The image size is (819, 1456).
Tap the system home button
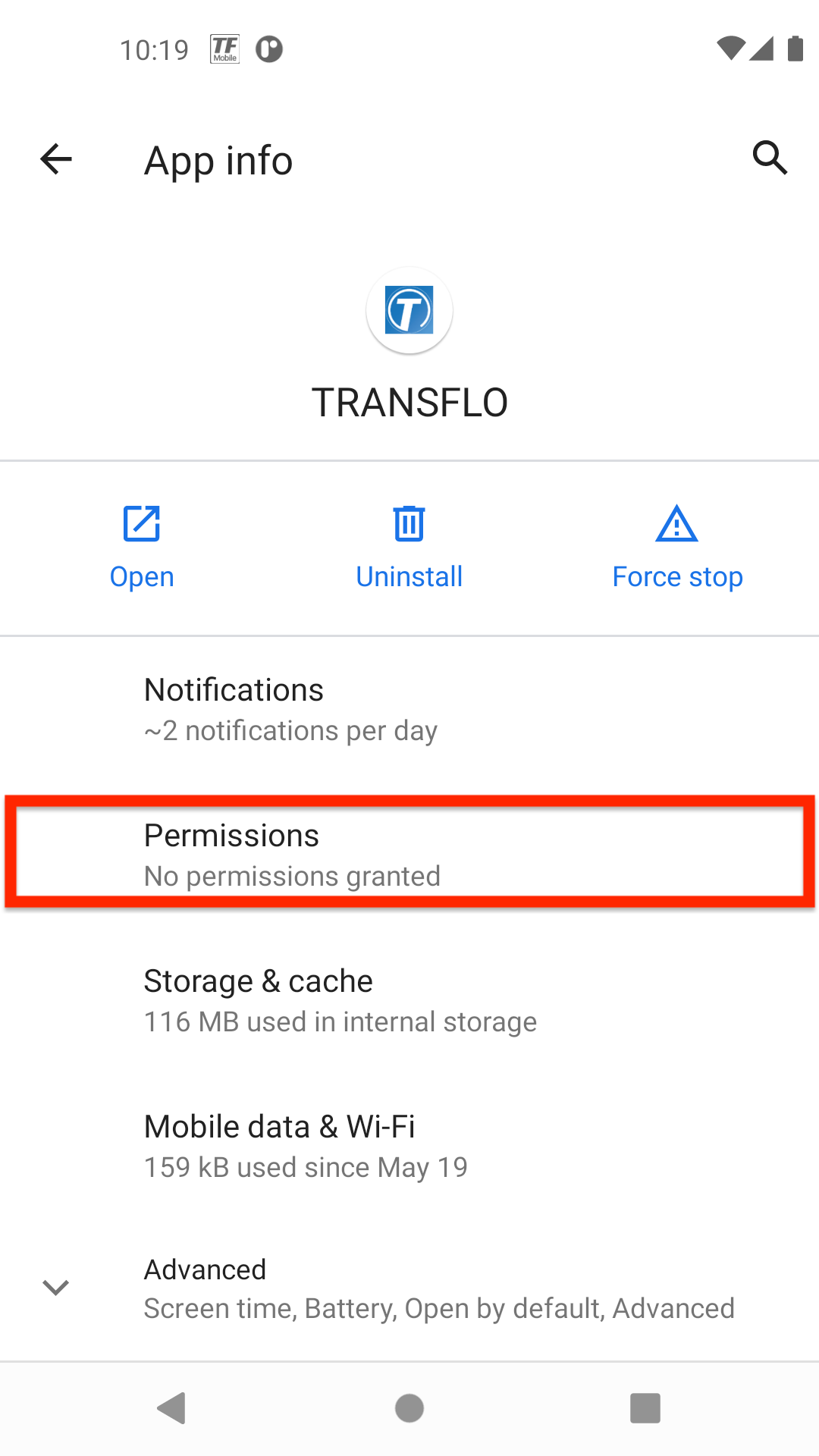tap(409, 1408)
